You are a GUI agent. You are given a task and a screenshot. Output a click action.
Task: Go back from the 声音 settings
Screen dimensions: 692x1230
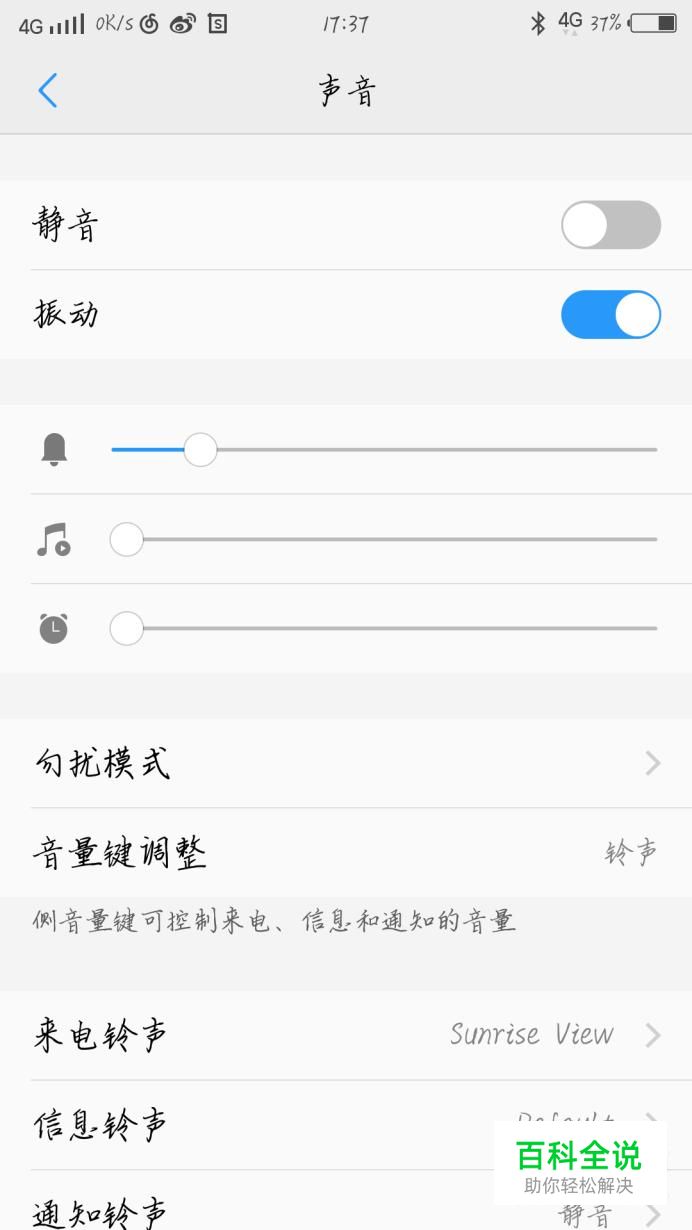tap(48, 91)
